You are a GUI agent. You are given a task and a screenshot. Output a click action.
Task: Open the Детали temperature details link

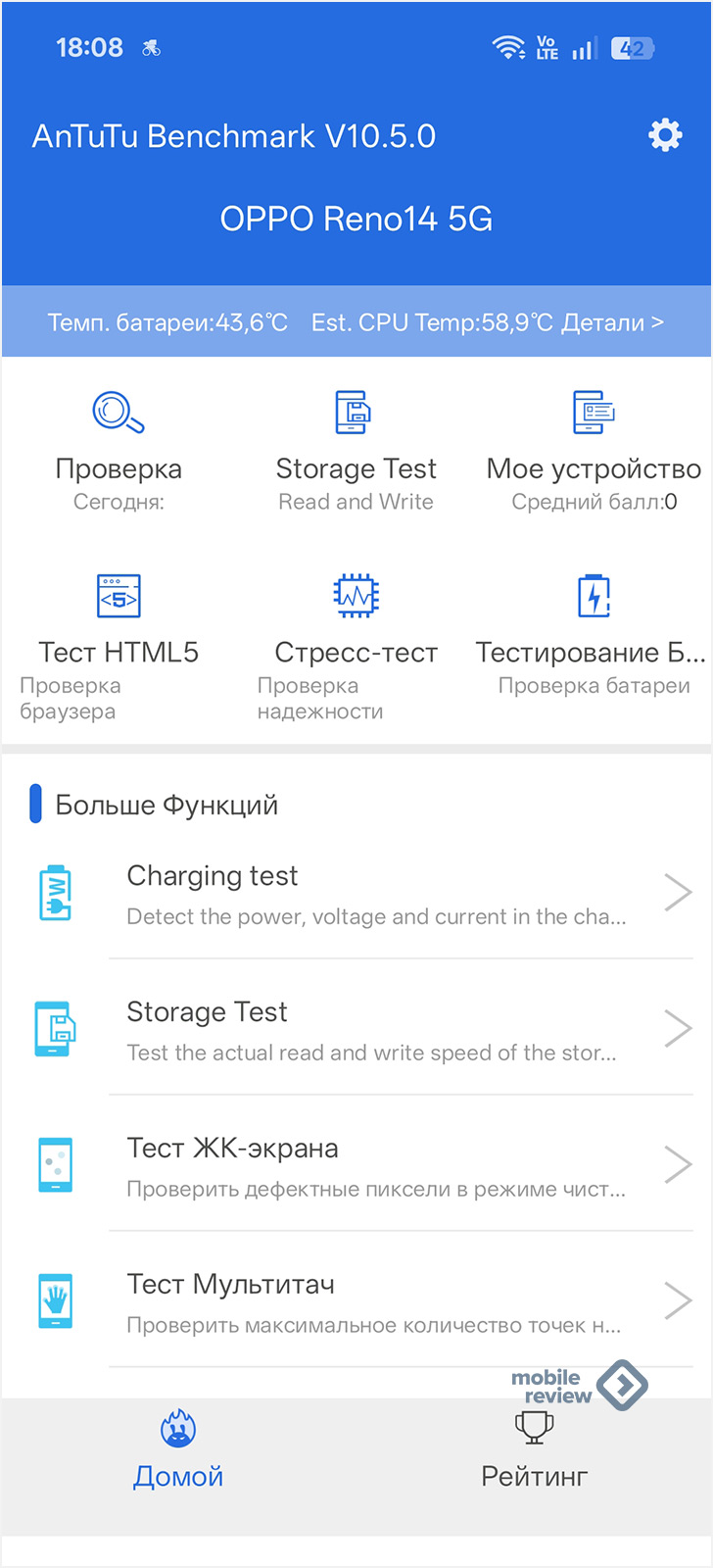(x=612, y=322)
